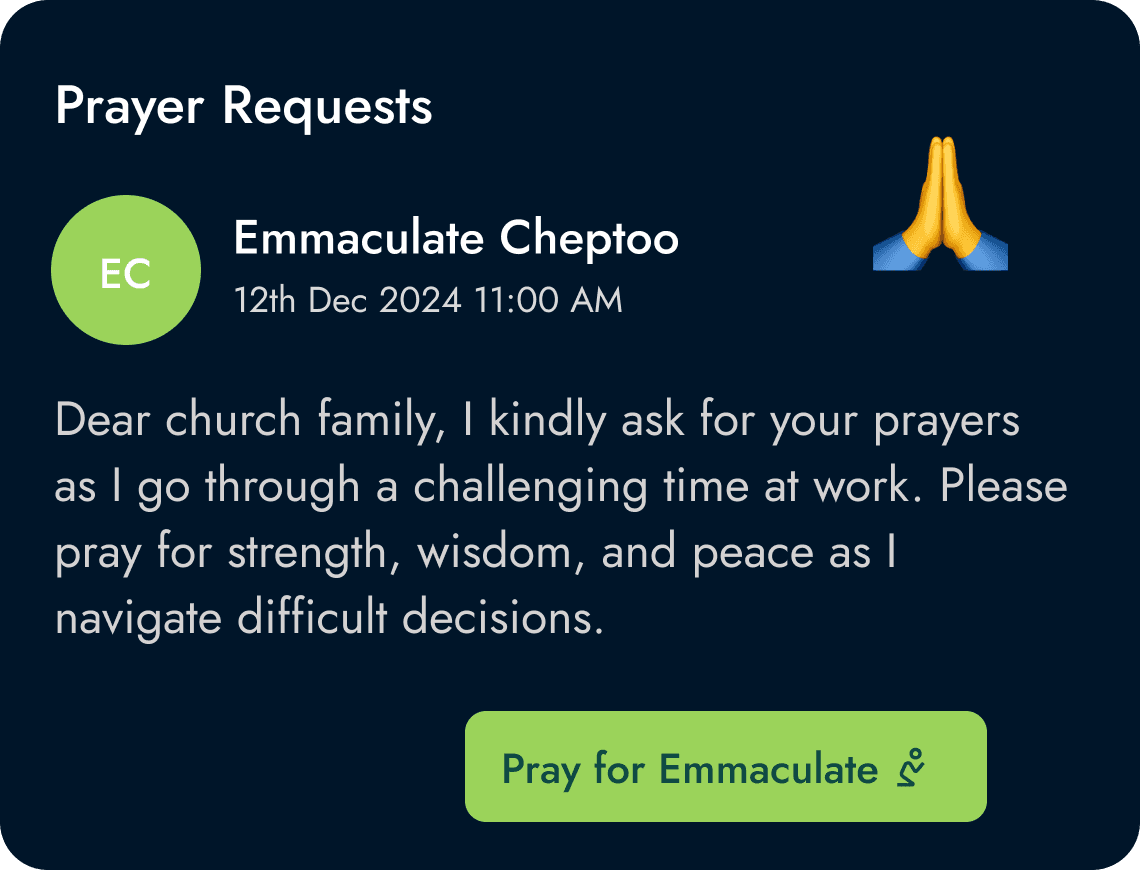The width and height of the screenshot is (1140, 870).
Task: Tap the Pray for Emmaculate button
Action: point(725,767)
